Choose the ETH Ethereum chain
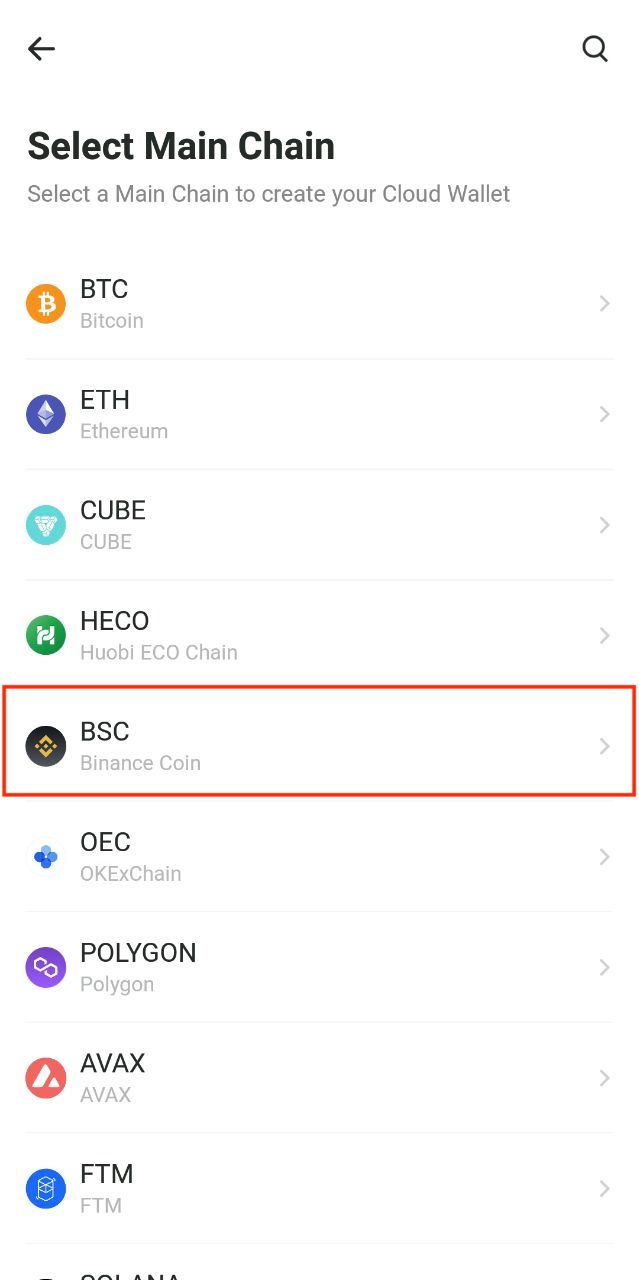The height and width of the screenshot is (1280, 639). click(x=319, y=414)
